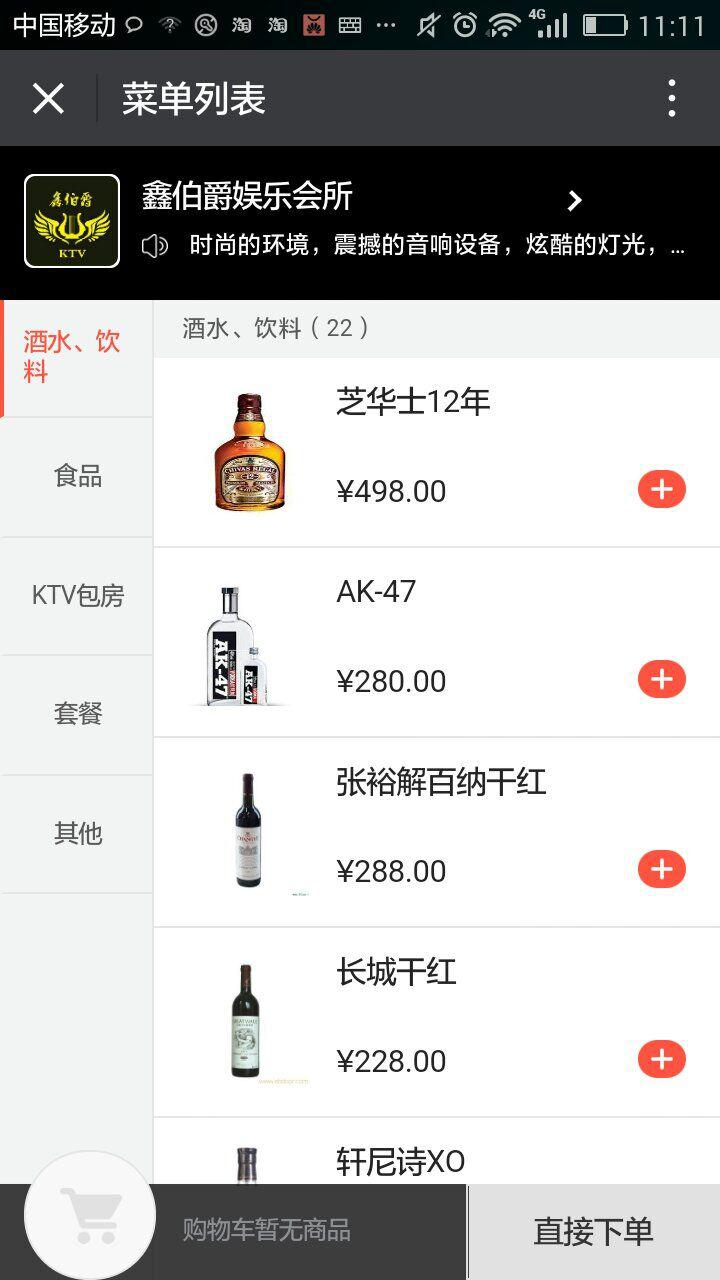Viewport: 720px width, 1280px height.
Task: Select the 酒水、饮料 category
Action: click(77, 358)
